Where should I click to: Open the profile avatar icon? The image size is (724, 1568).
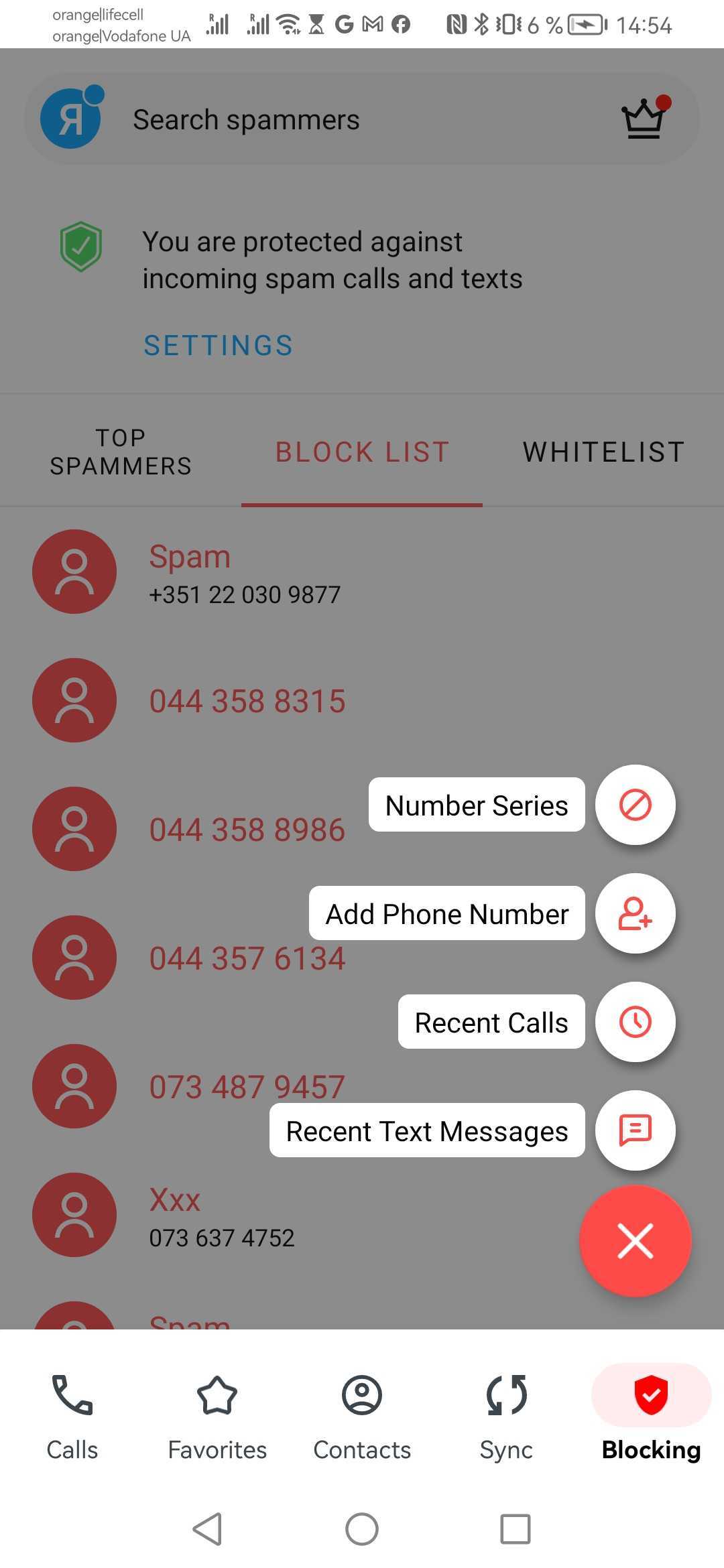pyautogui.click(x=71, y=119)
